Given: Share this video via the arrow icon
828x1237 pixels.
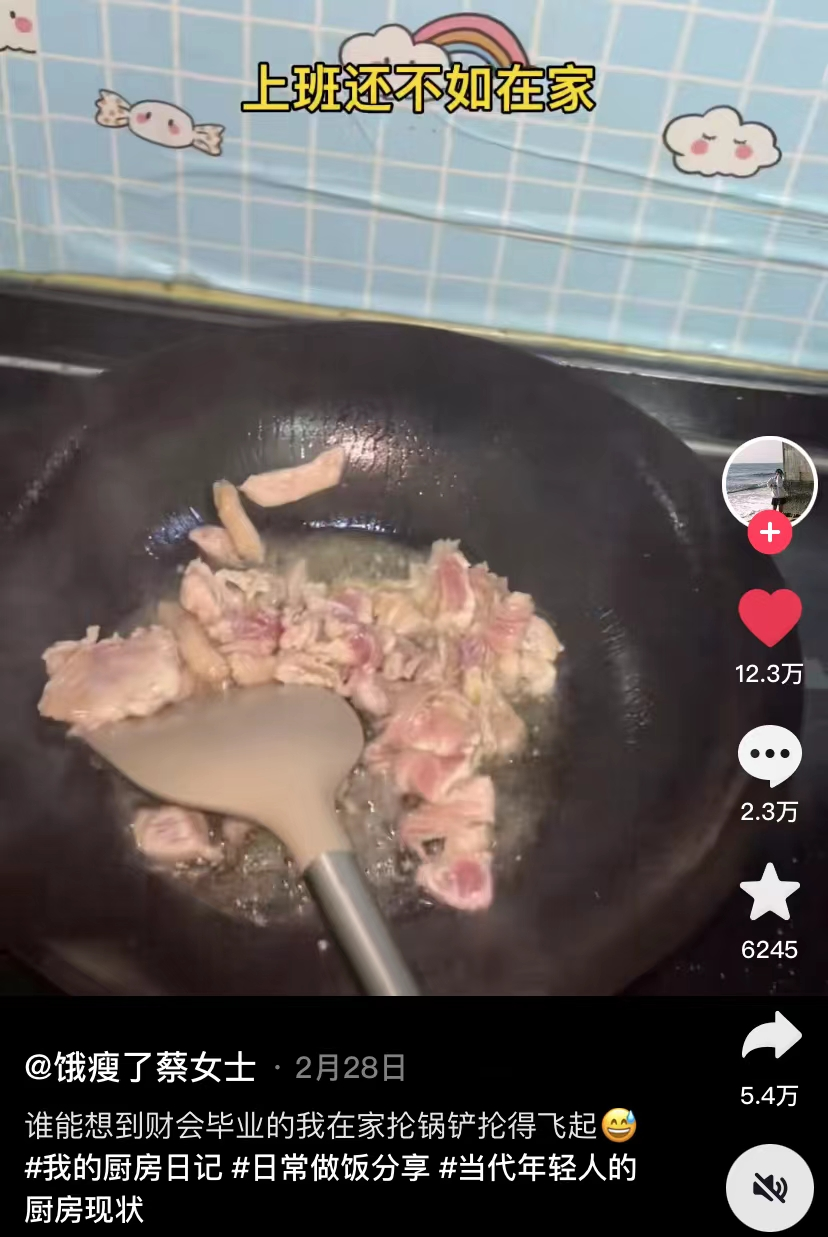Looking at the screenshot, I should [770, 1039].
